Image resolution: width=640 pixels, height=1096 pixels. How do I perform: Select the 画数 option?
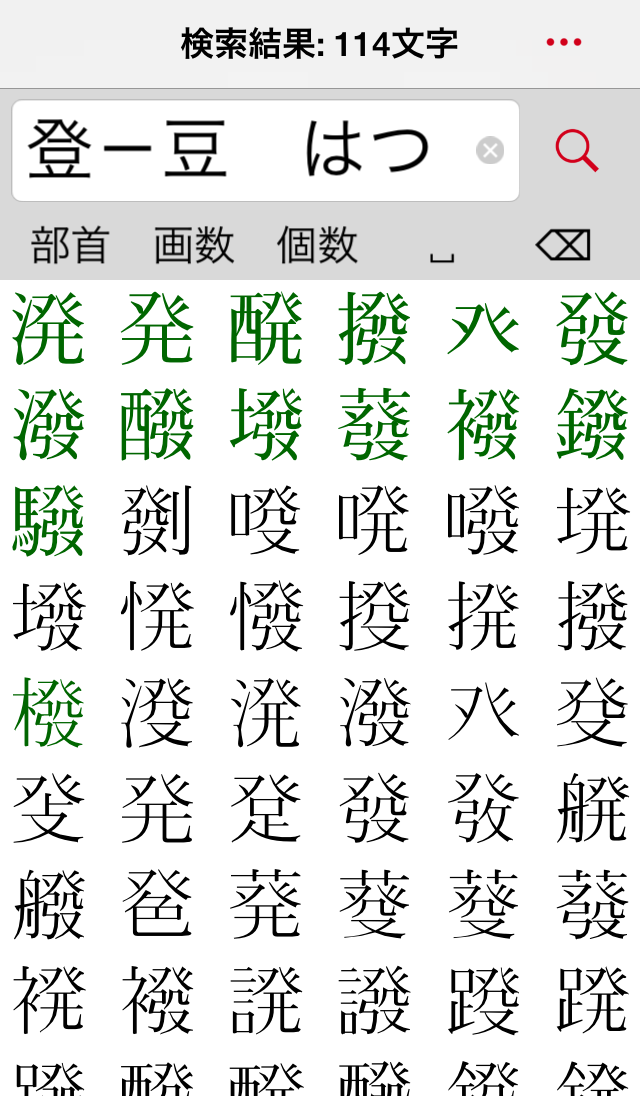[194, 245]
